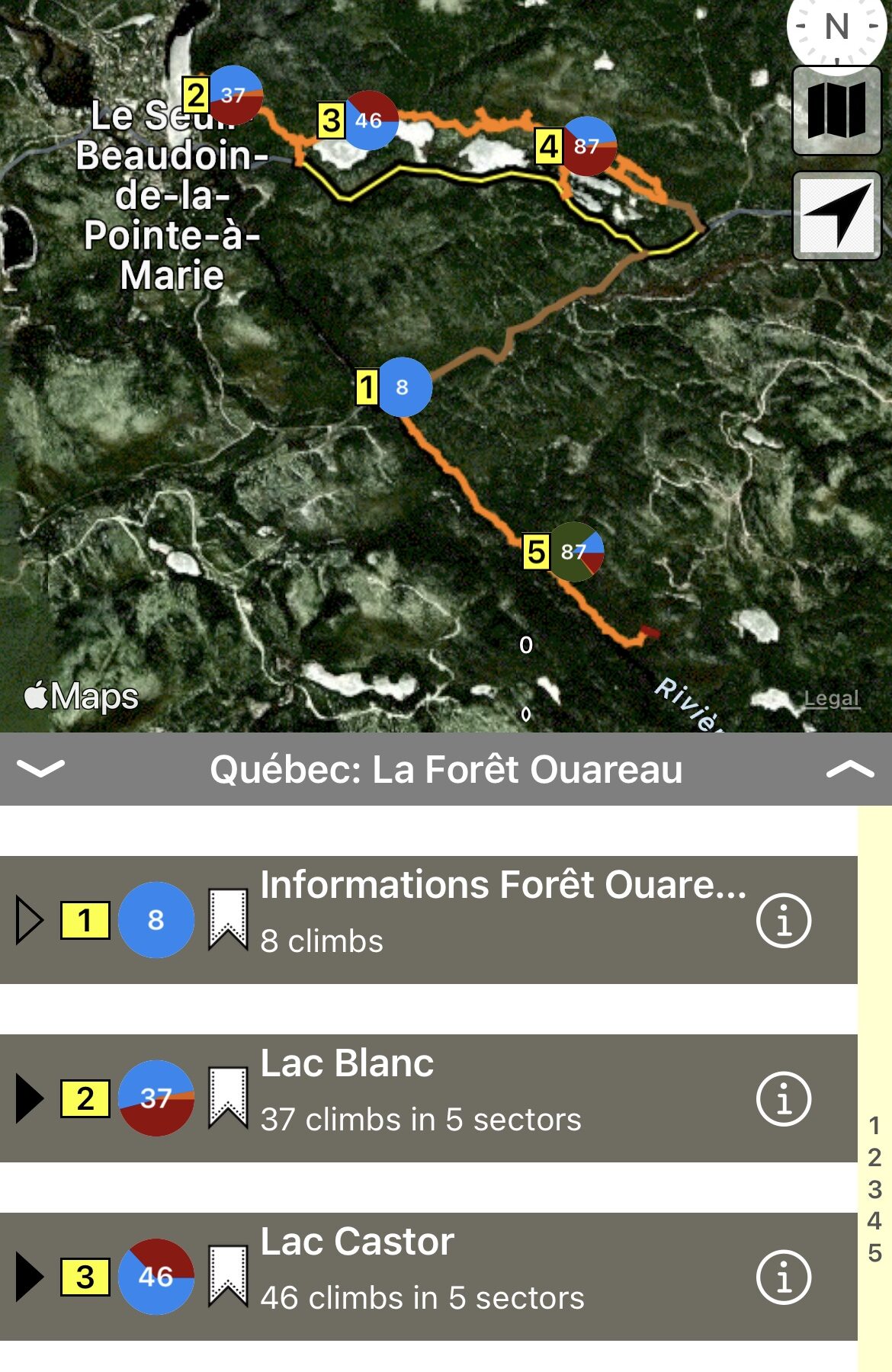The width and height of the screenshot is (892, 1372).
Task: Bookmark Lac Blanc
Action: (228, 1098)
